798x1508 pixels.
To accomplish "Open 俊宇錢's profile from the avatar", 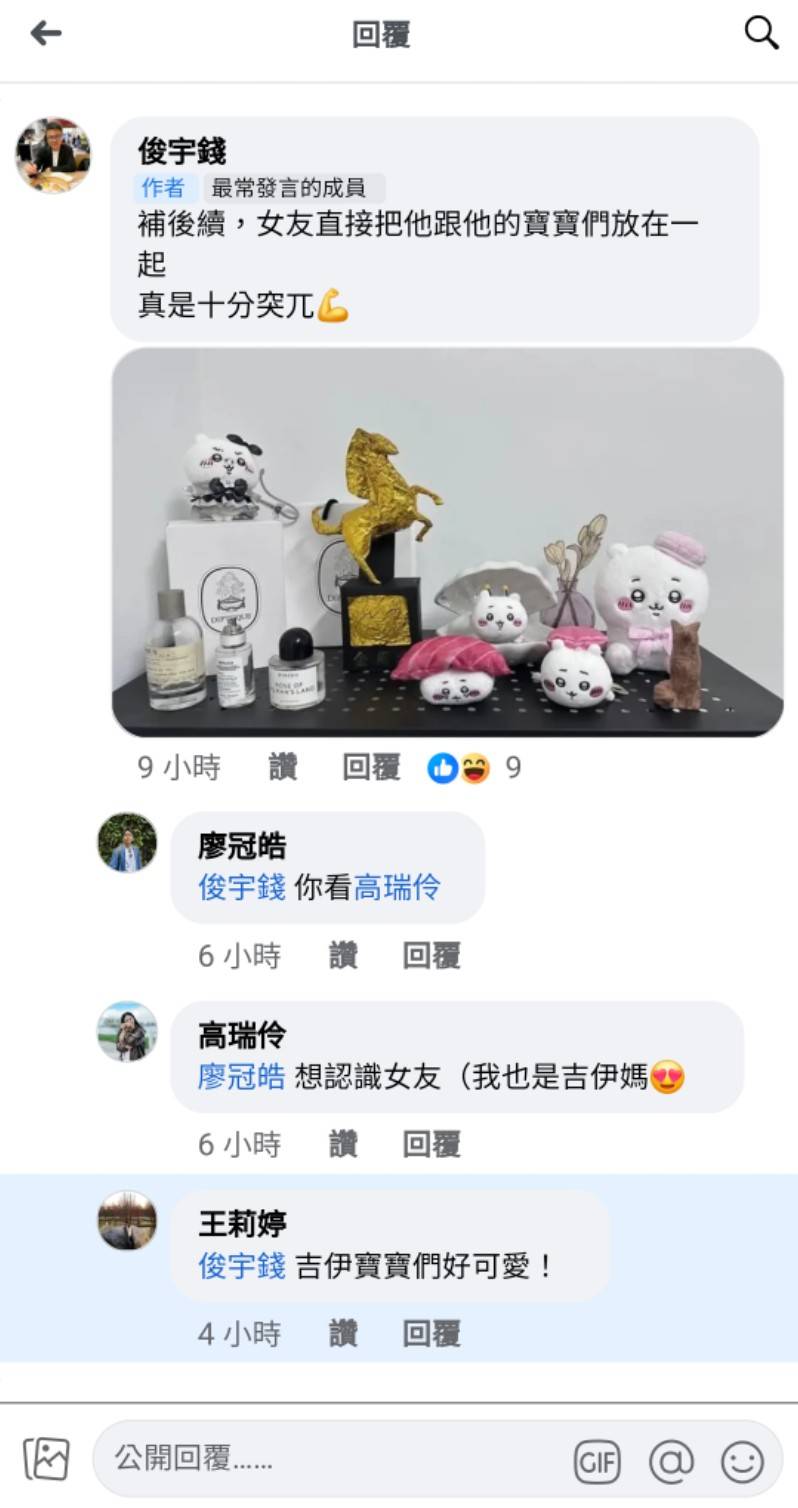I will [53, 155].
